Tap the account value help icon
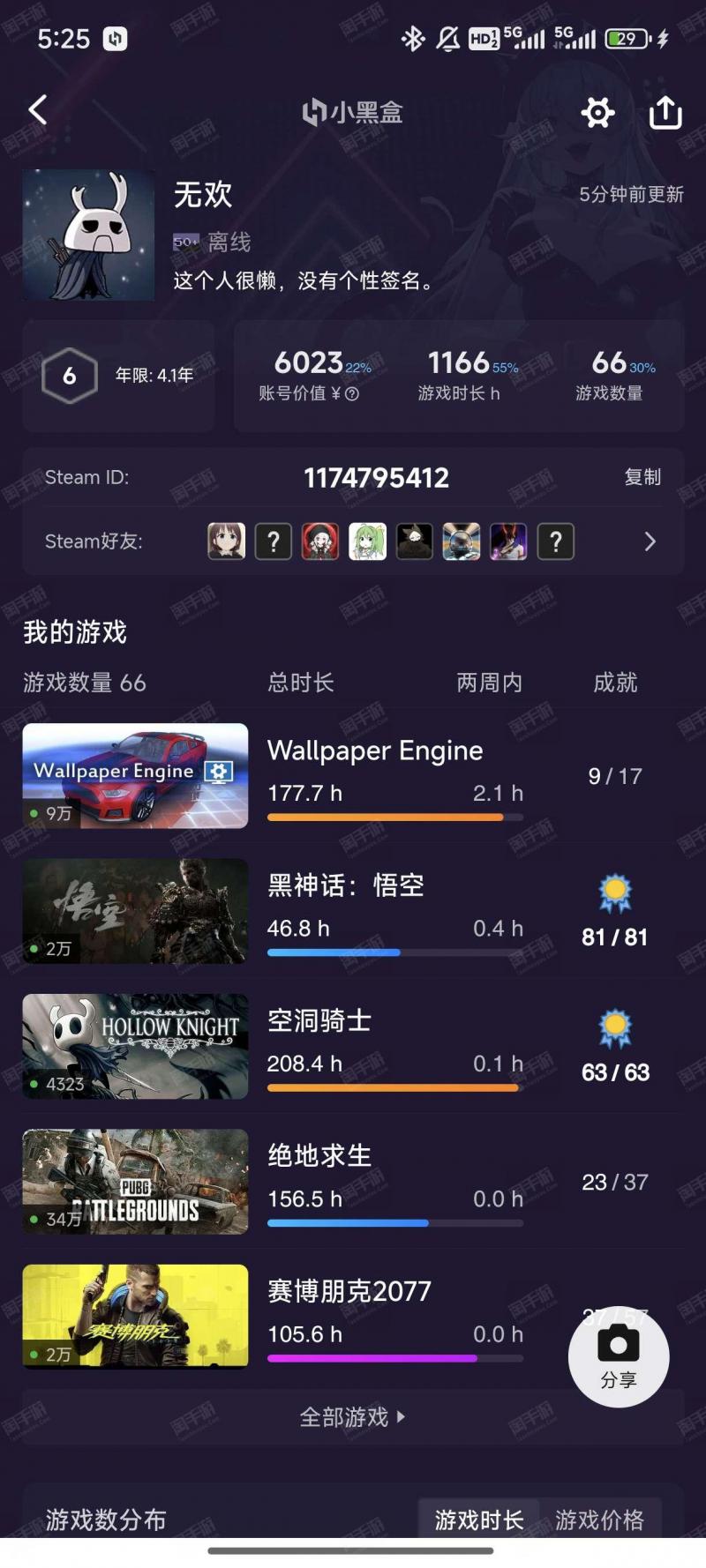The image size is (706, 1568). click(352, 394)
